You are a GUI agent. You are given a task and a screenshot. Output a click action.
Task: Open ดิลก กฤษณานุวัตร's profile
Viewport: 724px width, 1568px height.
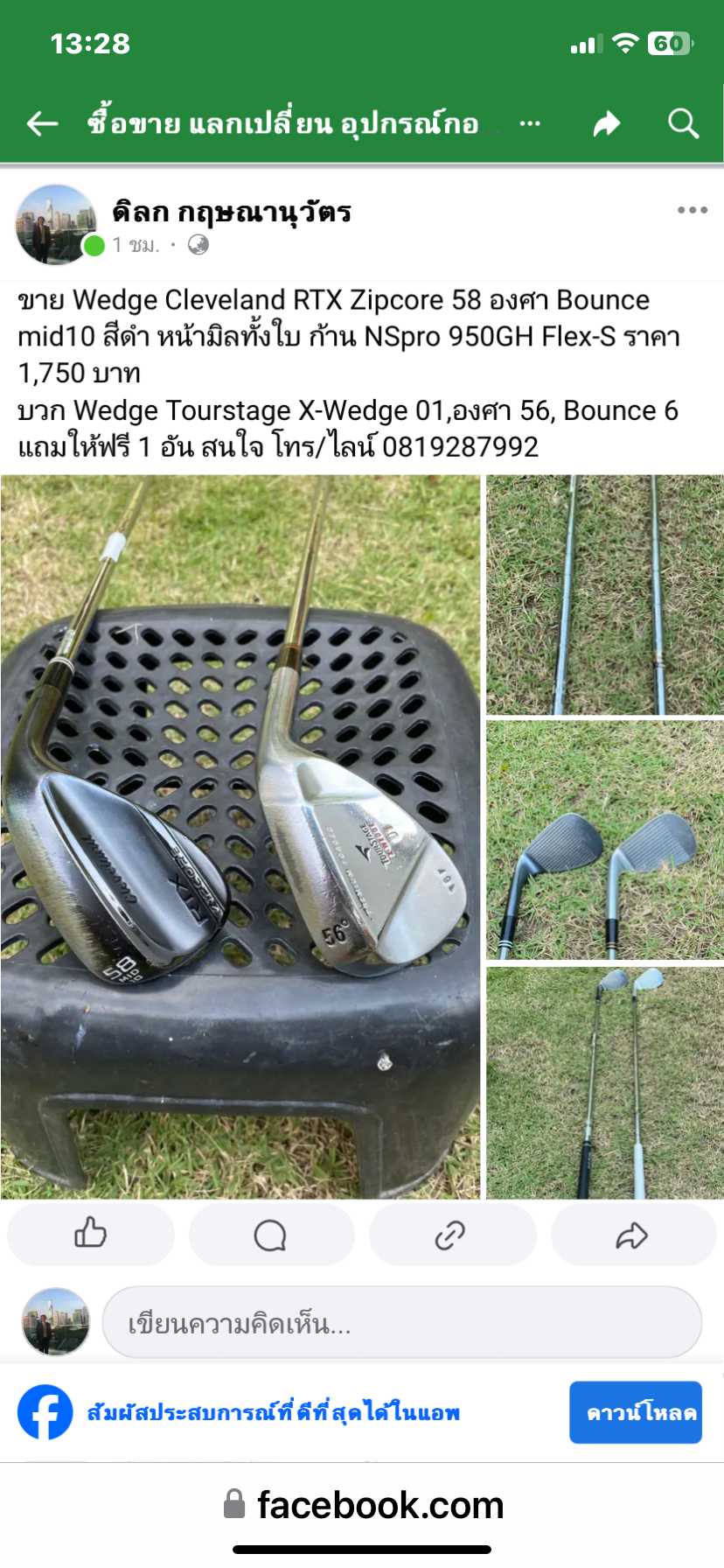tap(232, 212)
